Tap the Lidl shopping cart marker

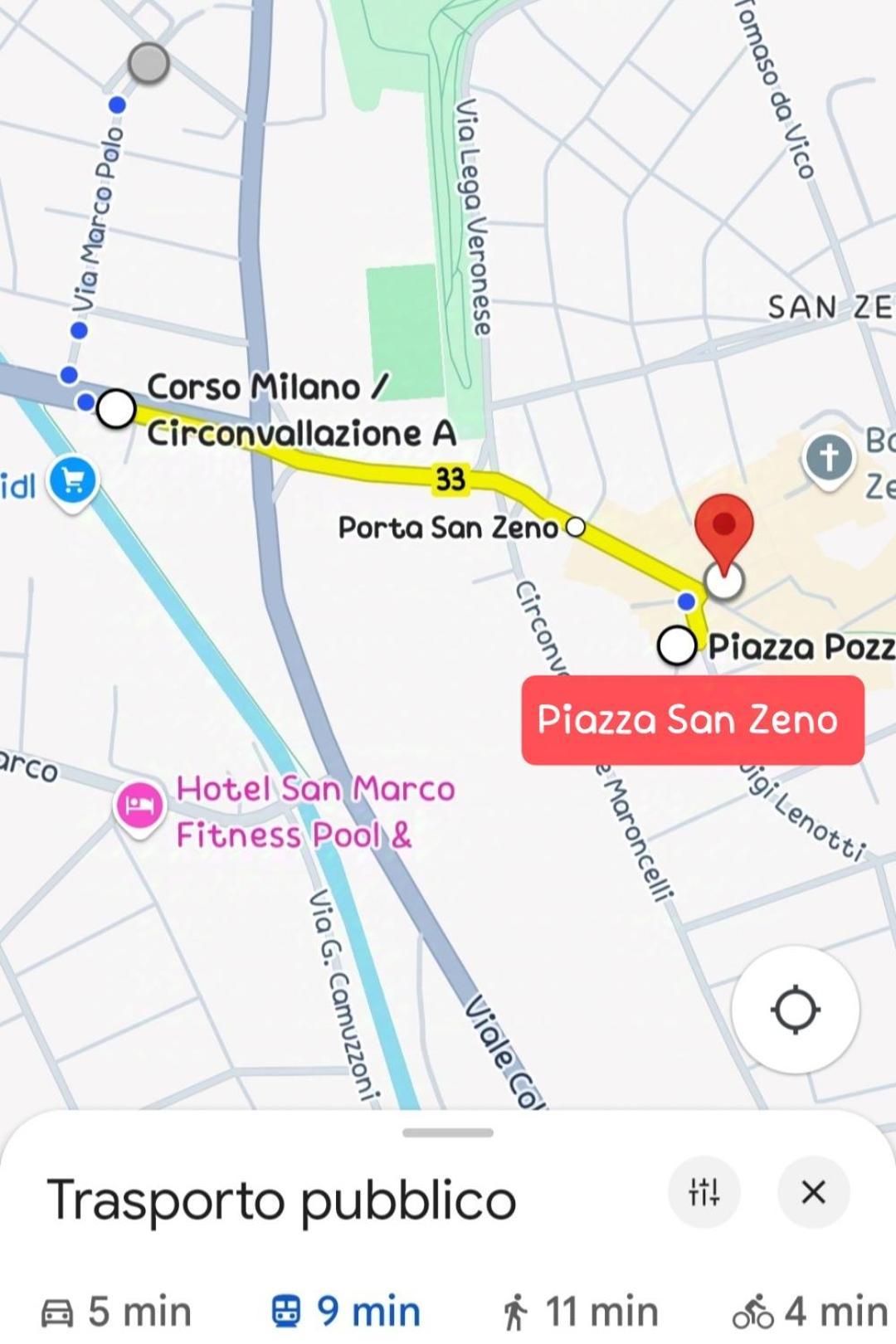(73, 481)
